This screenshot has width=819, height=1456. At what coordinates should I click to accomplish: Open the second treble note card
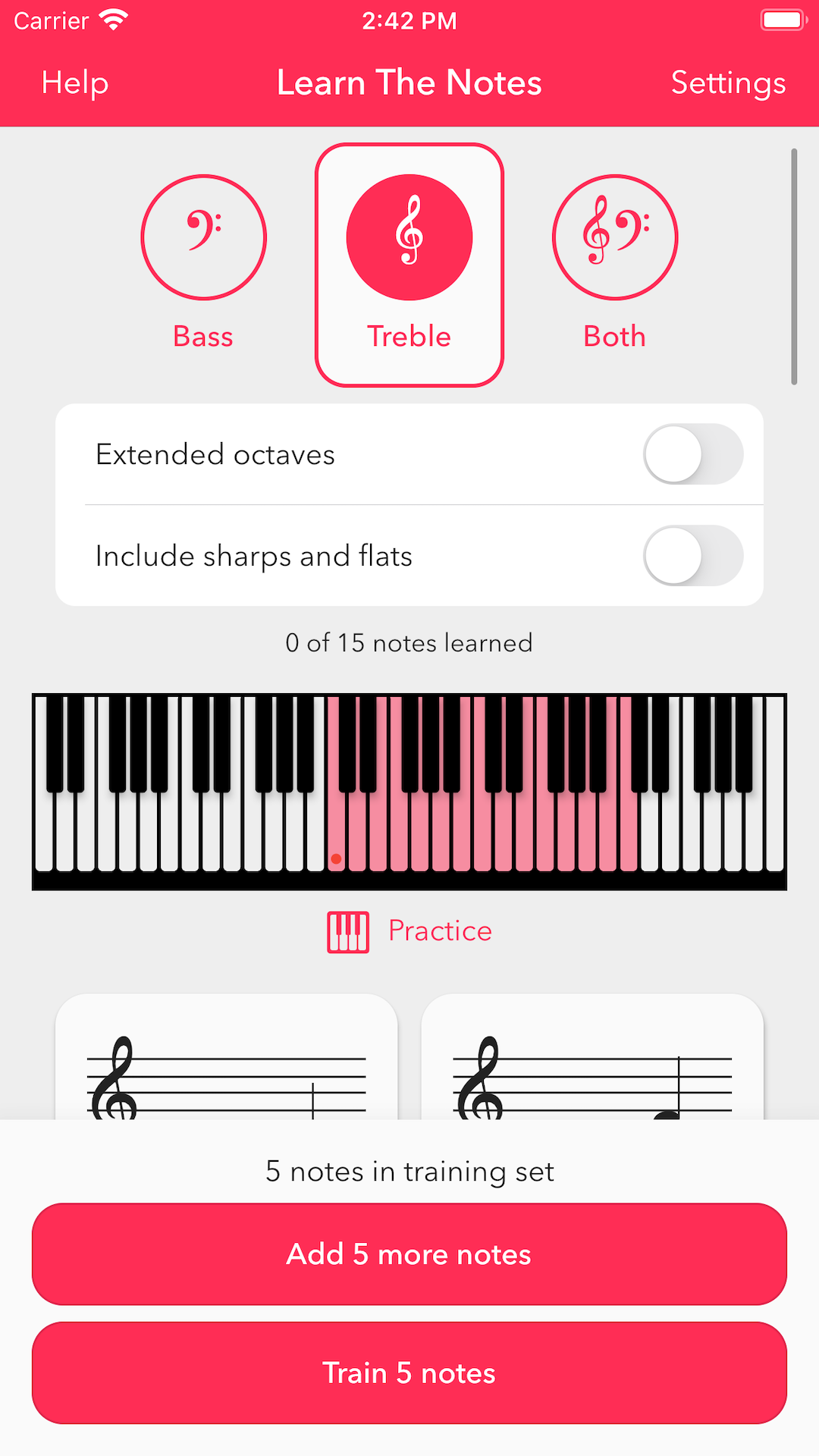[591, 1062]
